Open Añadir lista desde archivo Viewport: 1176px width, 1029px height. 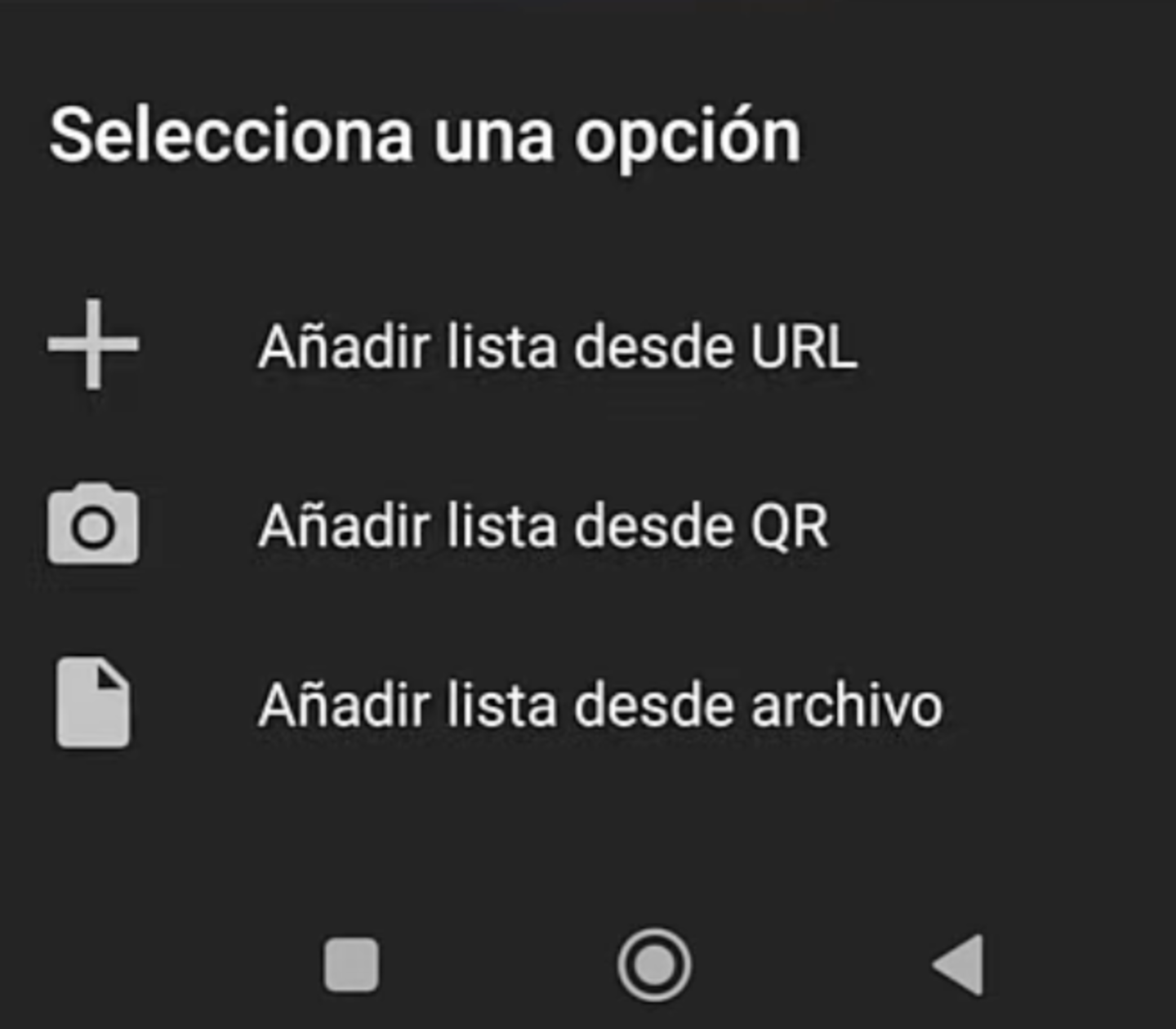tap(600, 705)
